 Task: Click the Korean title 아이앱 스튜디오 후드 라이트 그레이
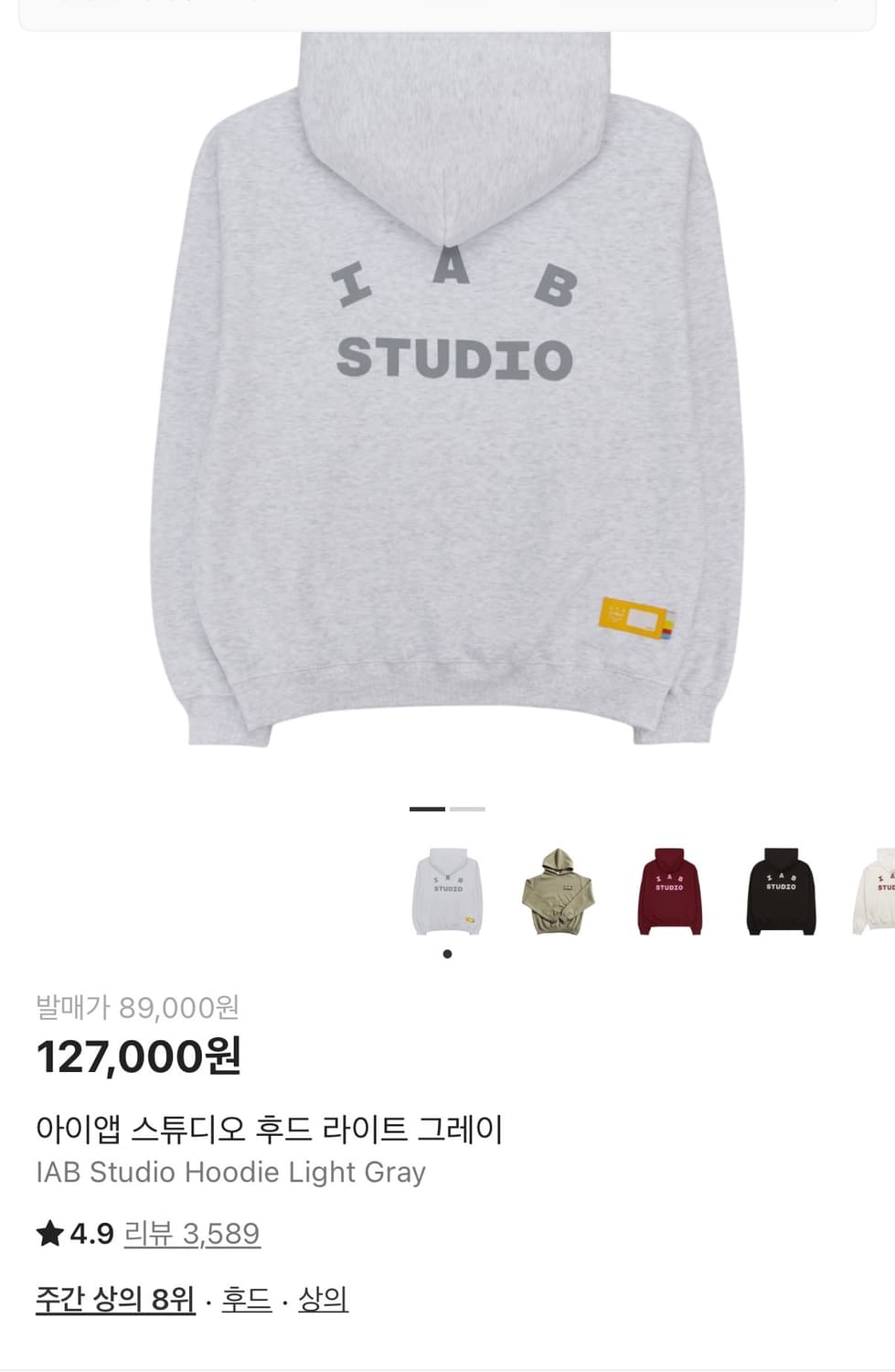pyautogui.click(x=270, y=1130)
